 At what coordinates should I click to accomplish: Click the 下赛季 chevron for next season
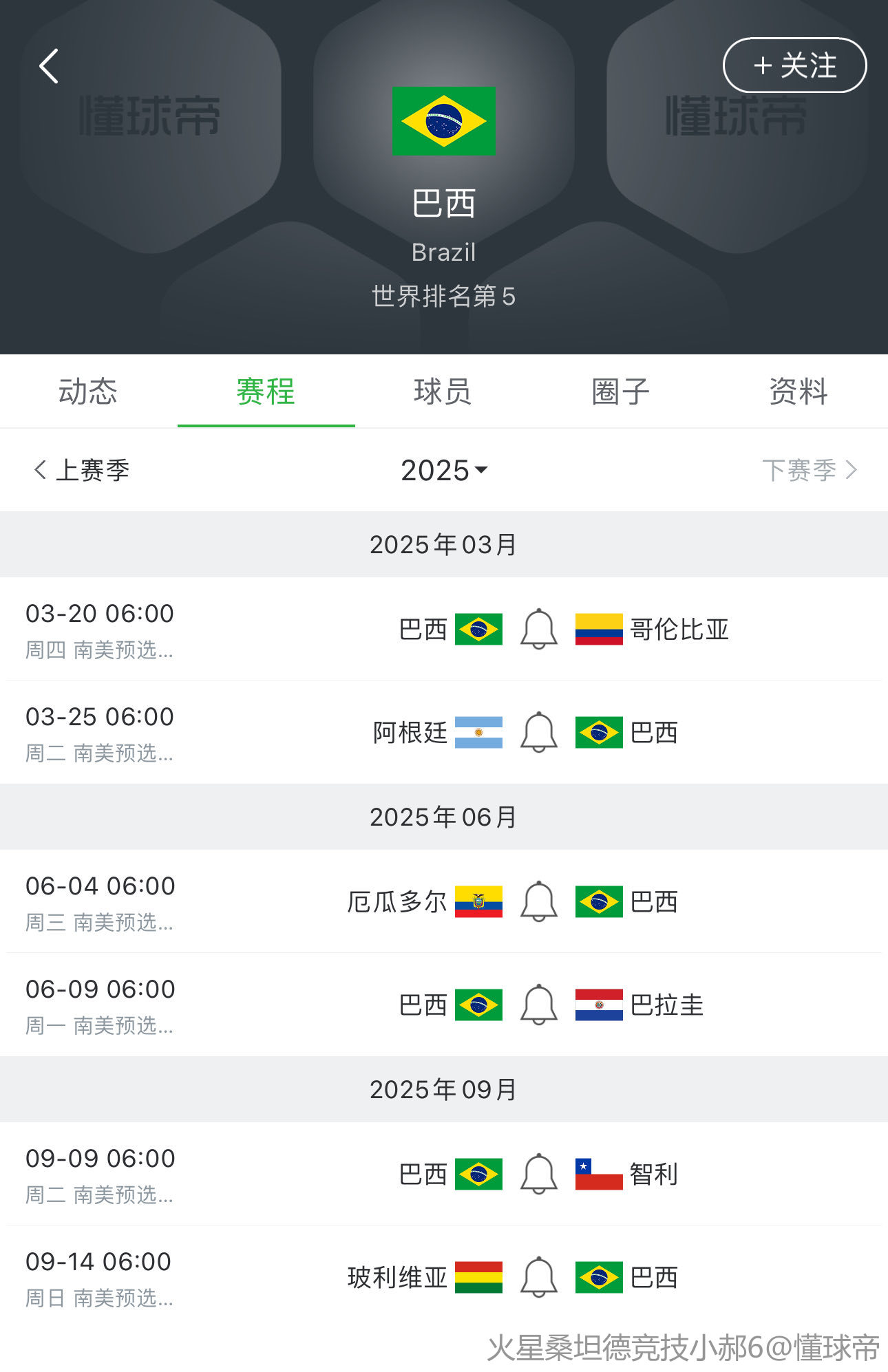(x=812, y=471)
